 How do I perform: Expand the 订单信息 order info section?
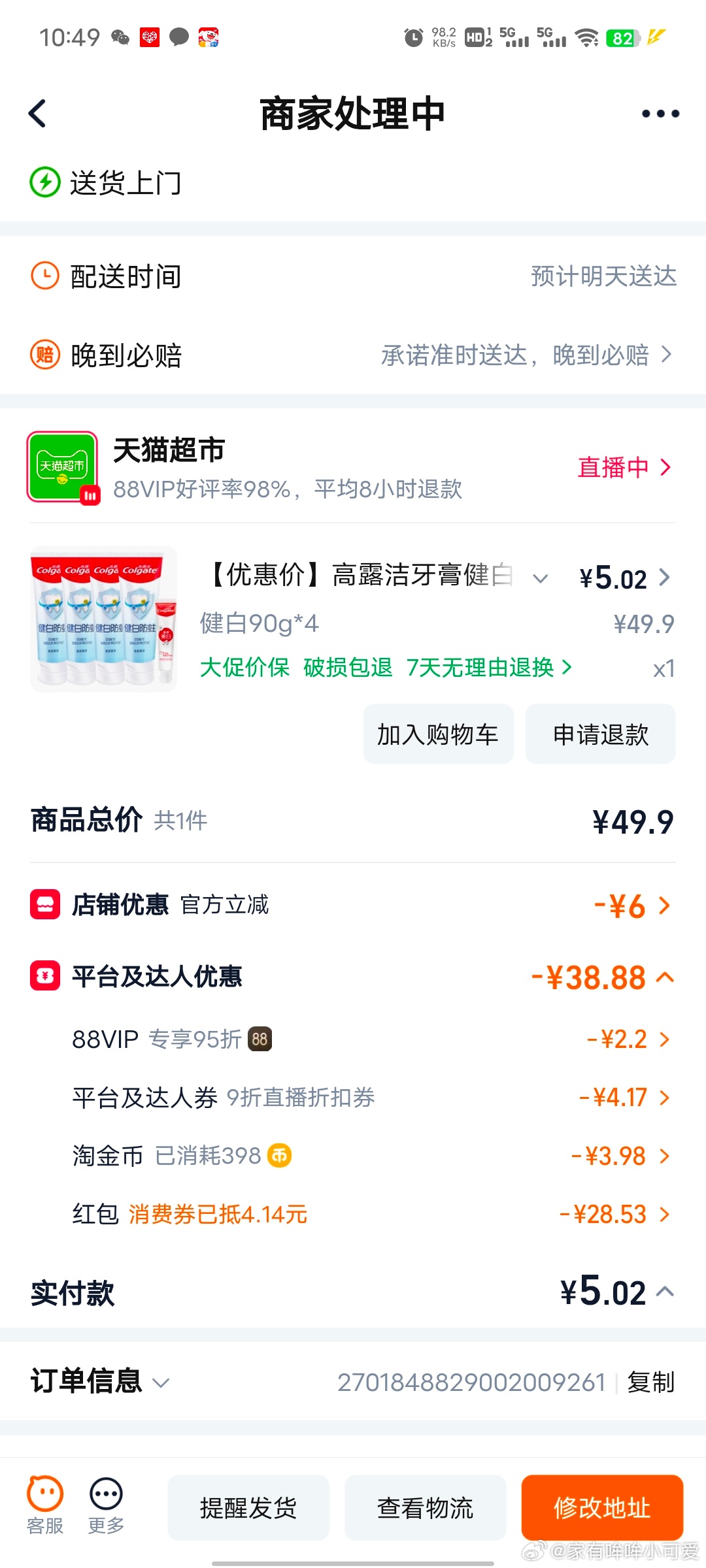click(x=99, y=1382)
